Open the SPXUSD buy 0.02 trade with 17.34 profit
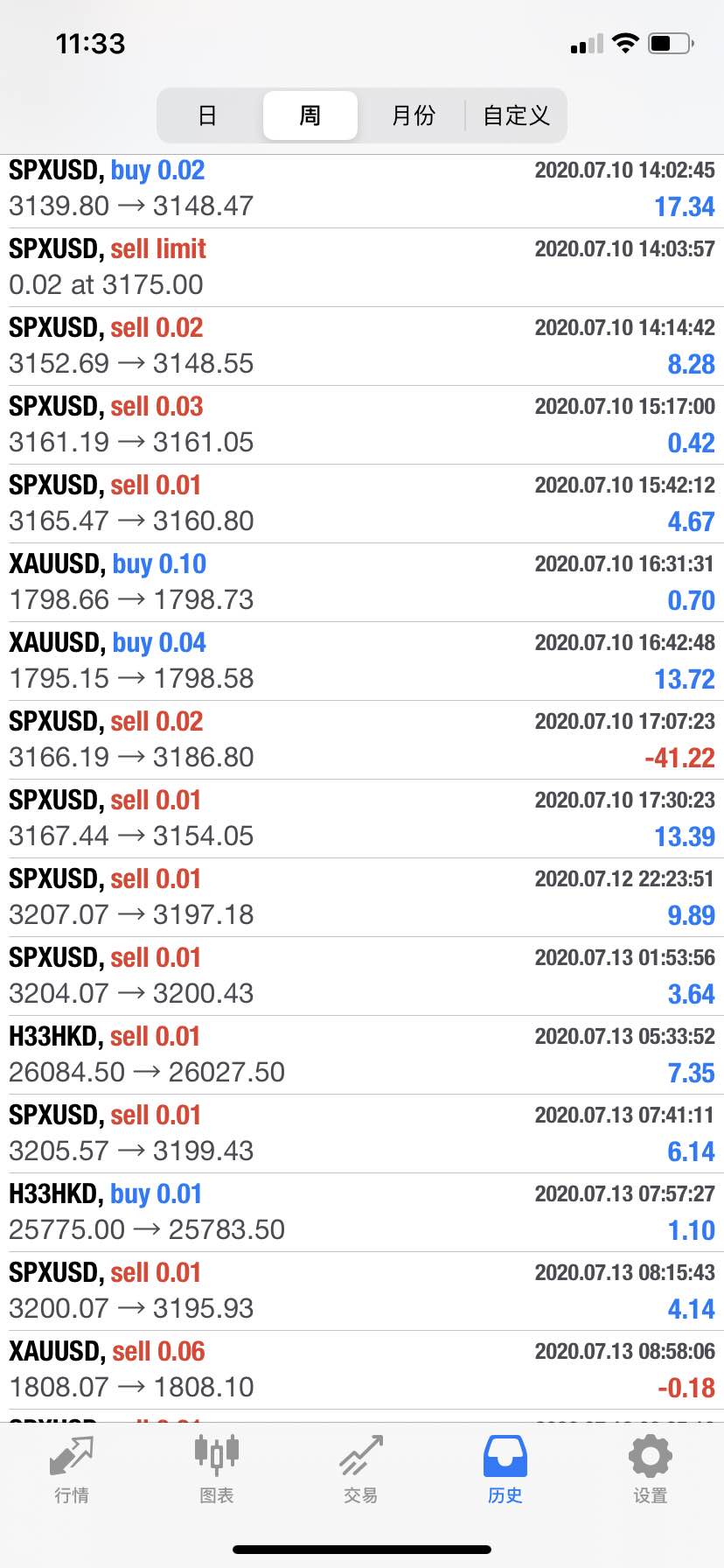Screen dimensions: 724x1568 (362, 189)
